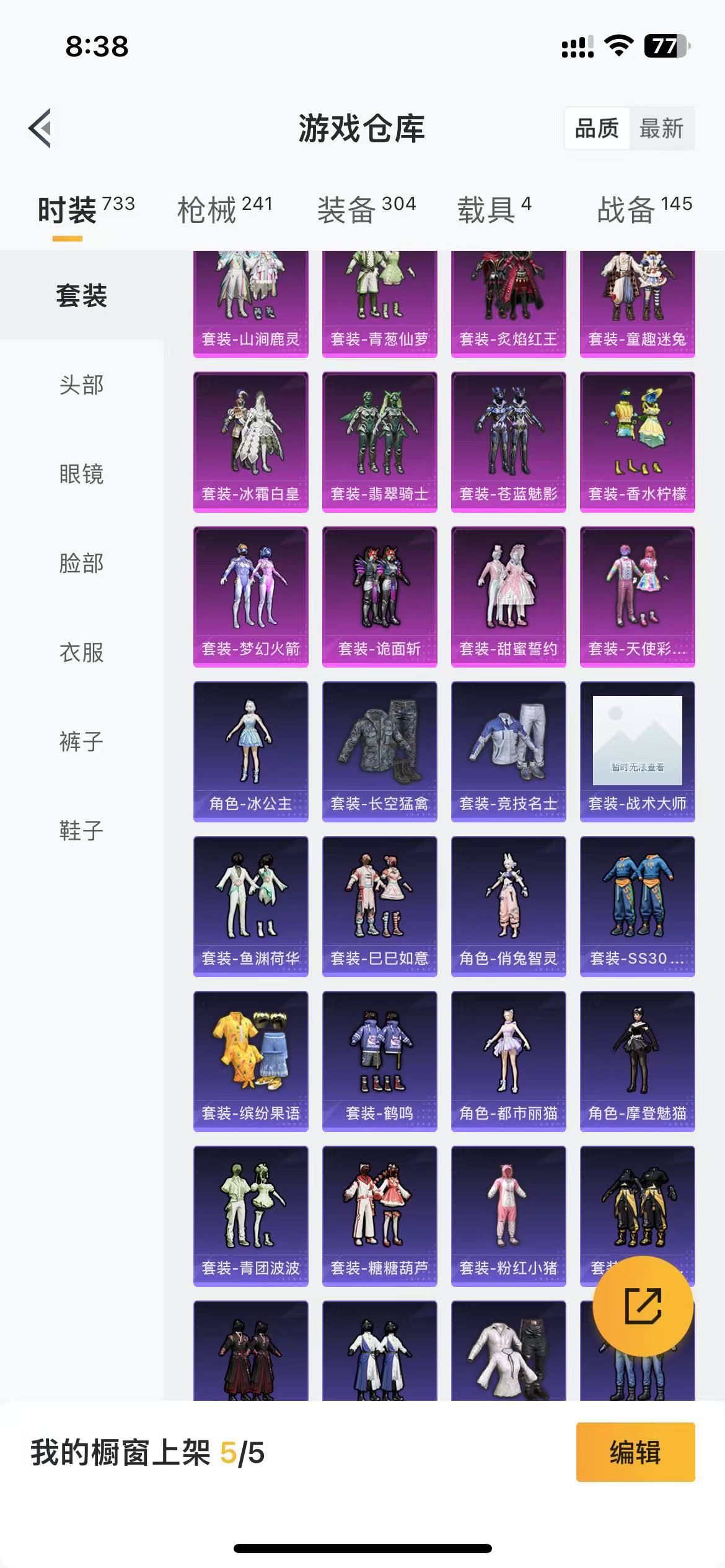Open the 装备 tab
The height and width of the screenshot is (1568, 725).
[x=366, y=210]
